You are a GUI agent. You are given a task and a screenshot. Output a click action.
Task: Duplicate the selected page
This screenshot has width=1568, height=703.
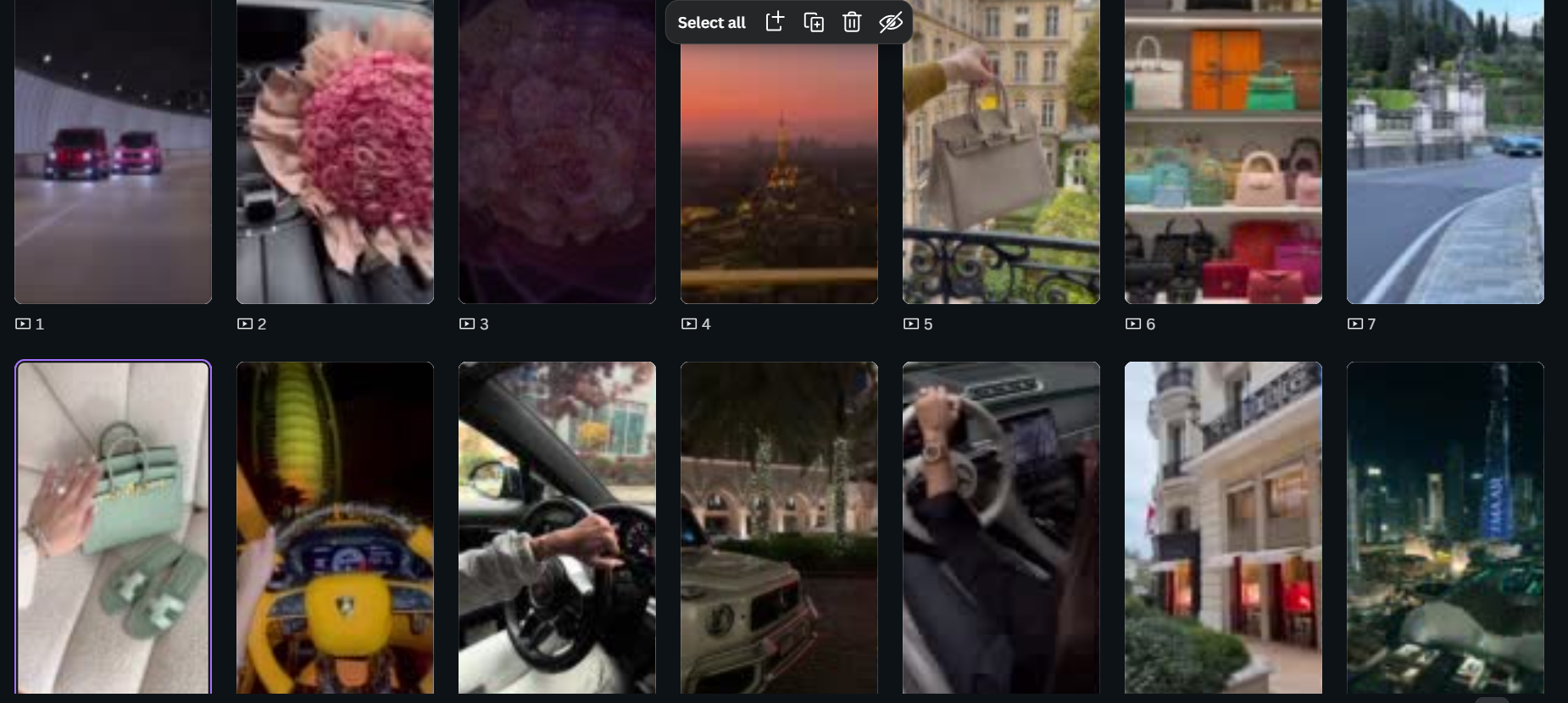tap(814, 22)
